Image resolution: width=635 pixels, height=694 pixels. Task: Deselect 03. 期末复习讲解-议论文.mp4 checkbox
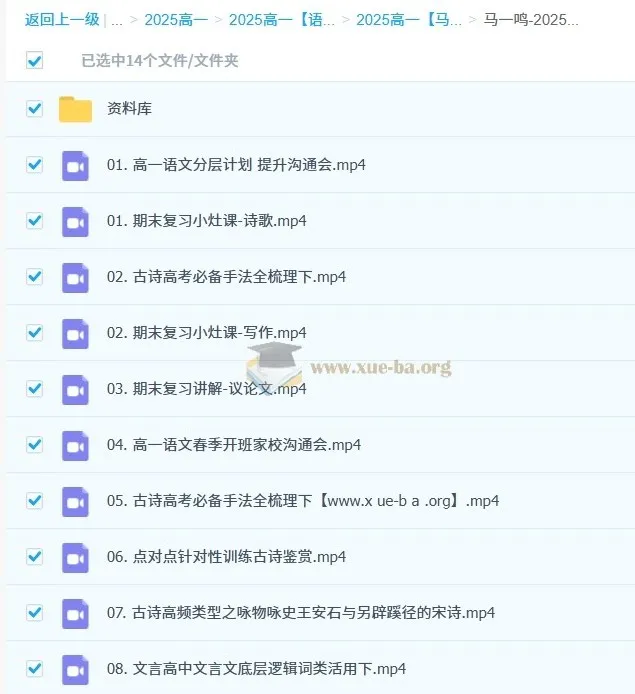tap(35, 388)
